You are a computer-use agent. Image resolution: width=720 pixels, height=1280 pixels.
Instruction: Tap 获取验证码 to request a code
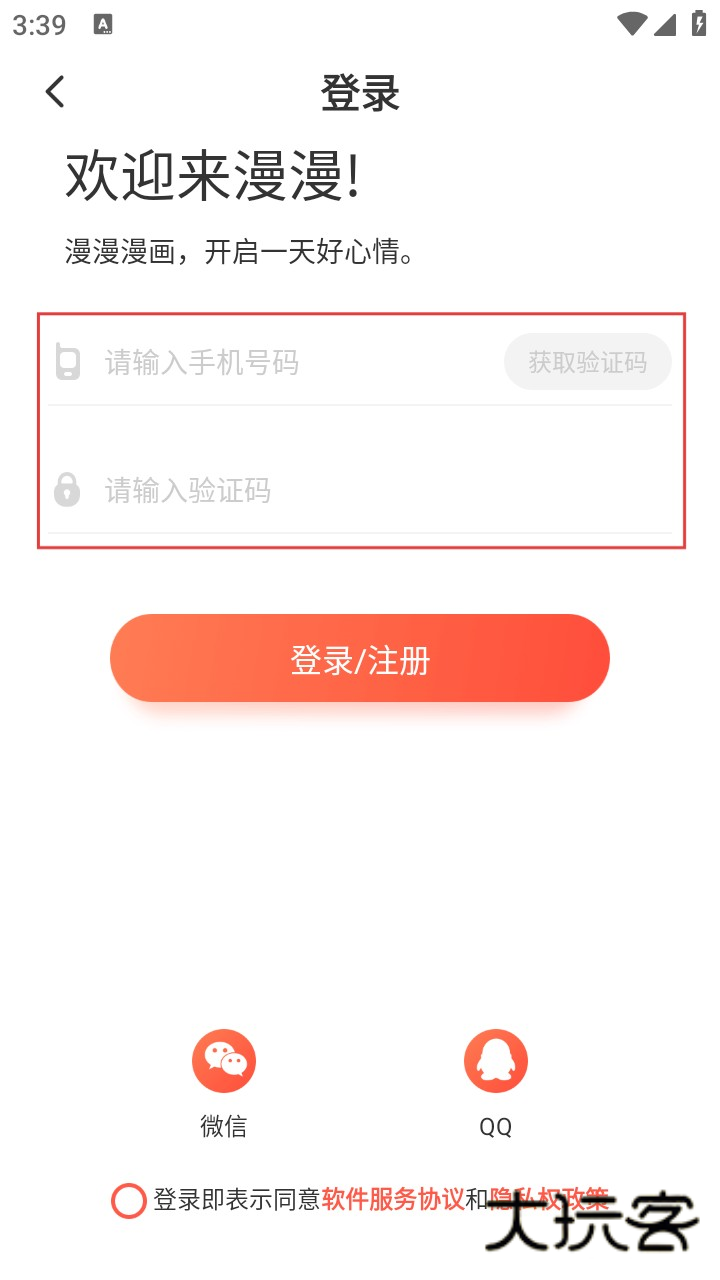tap(587, 362)
